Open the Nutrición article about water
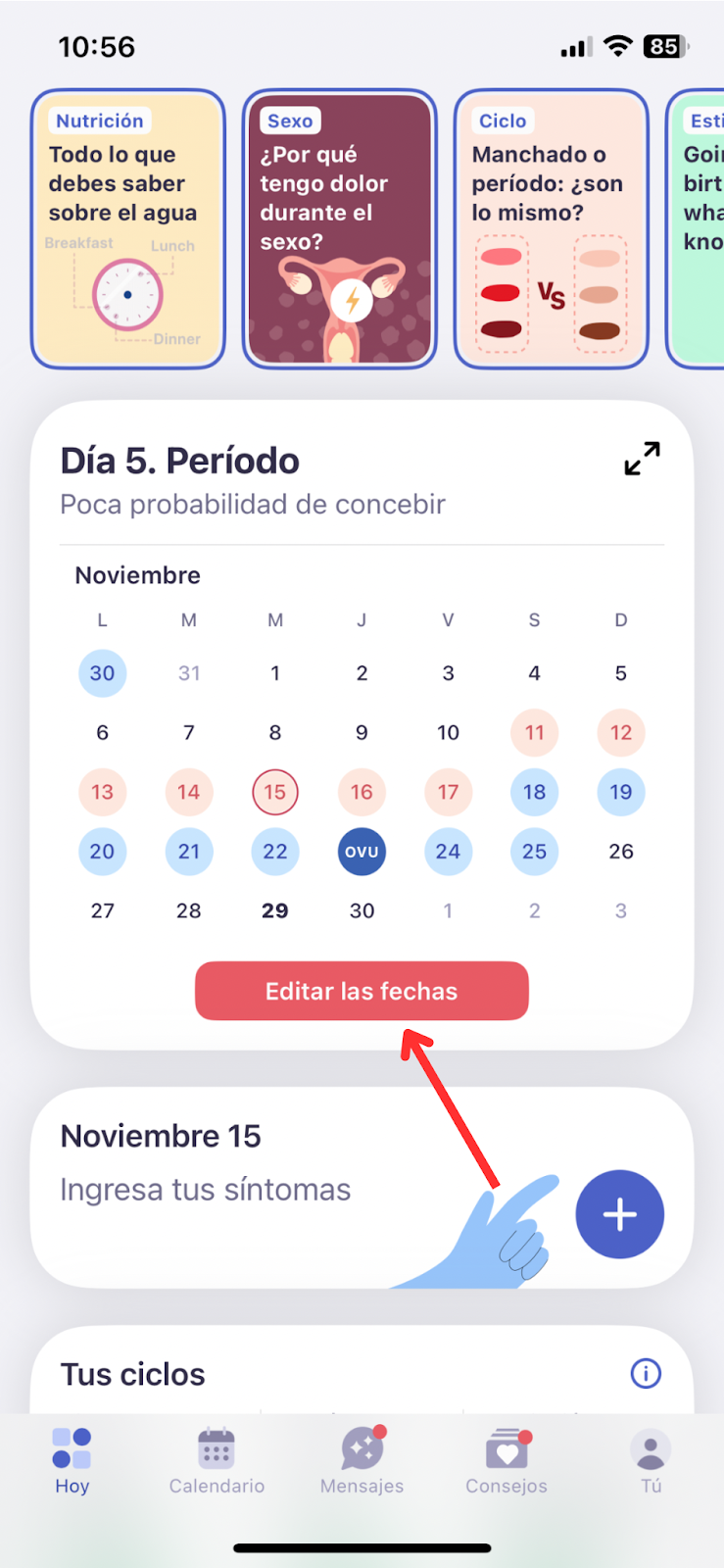Viewport: 724px width, 1568px height. click(127, 229)
